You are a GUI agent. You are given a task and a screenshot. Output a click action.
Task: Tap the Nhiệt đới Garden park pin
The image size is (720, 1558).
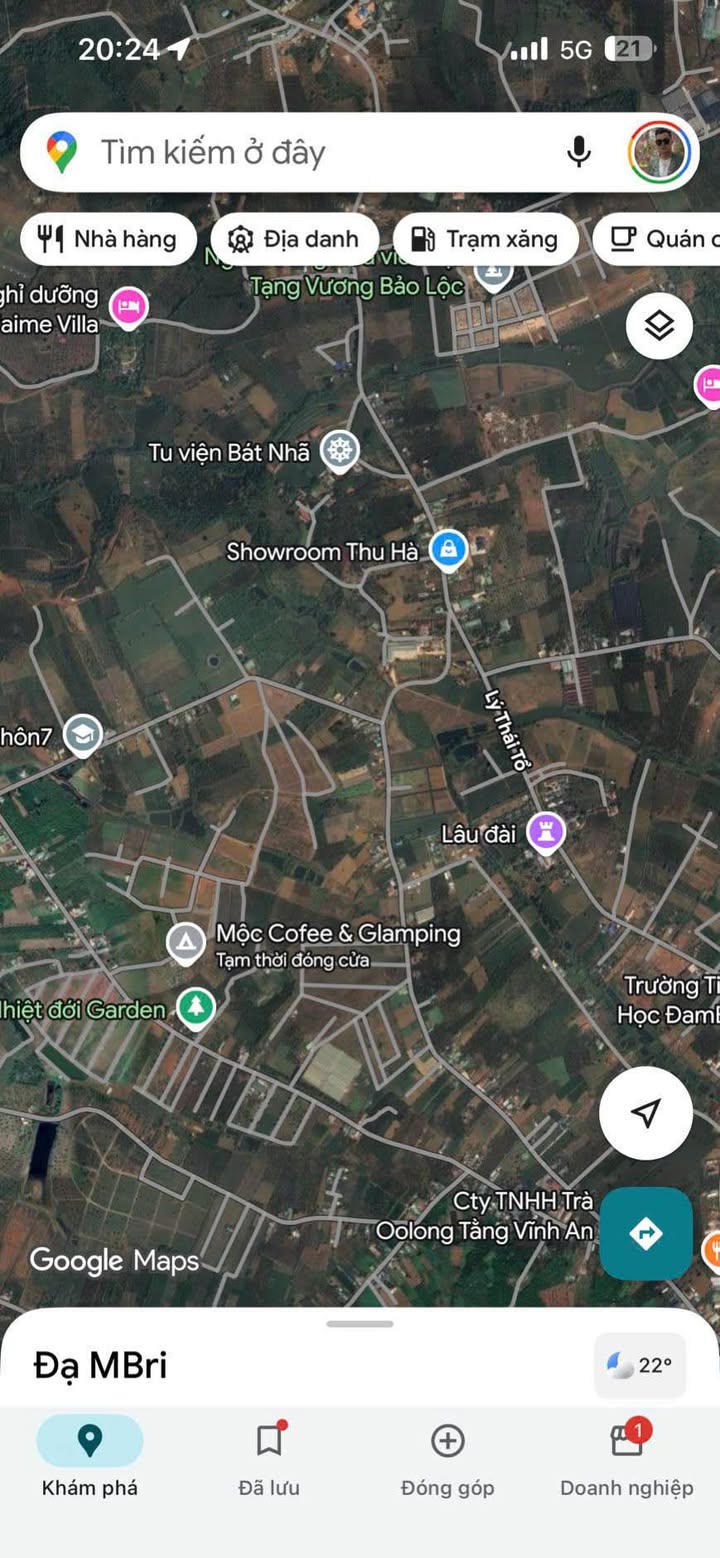(196, 1008)
